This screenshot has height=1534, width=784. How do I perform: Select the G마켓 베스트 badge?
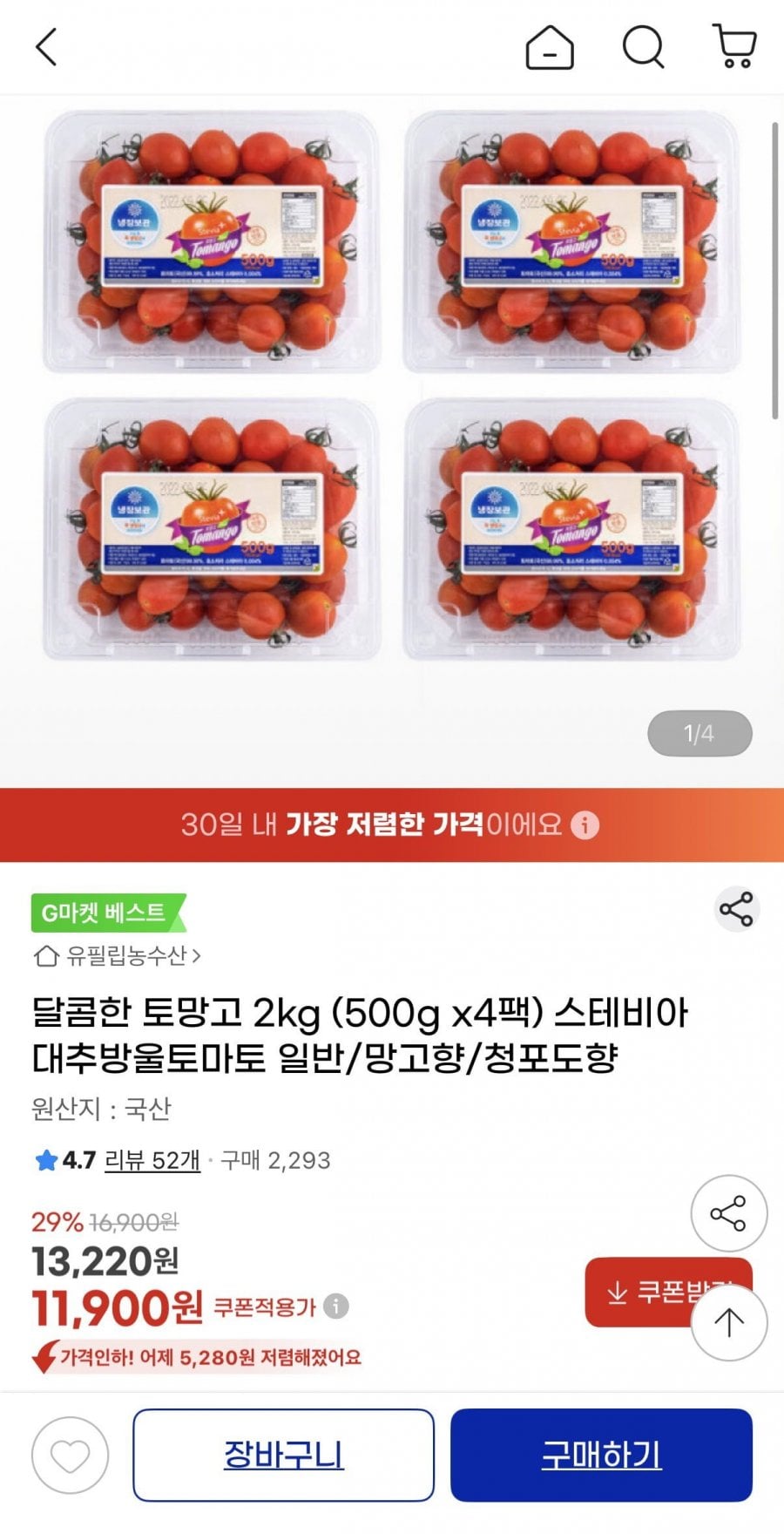[105, 911]
